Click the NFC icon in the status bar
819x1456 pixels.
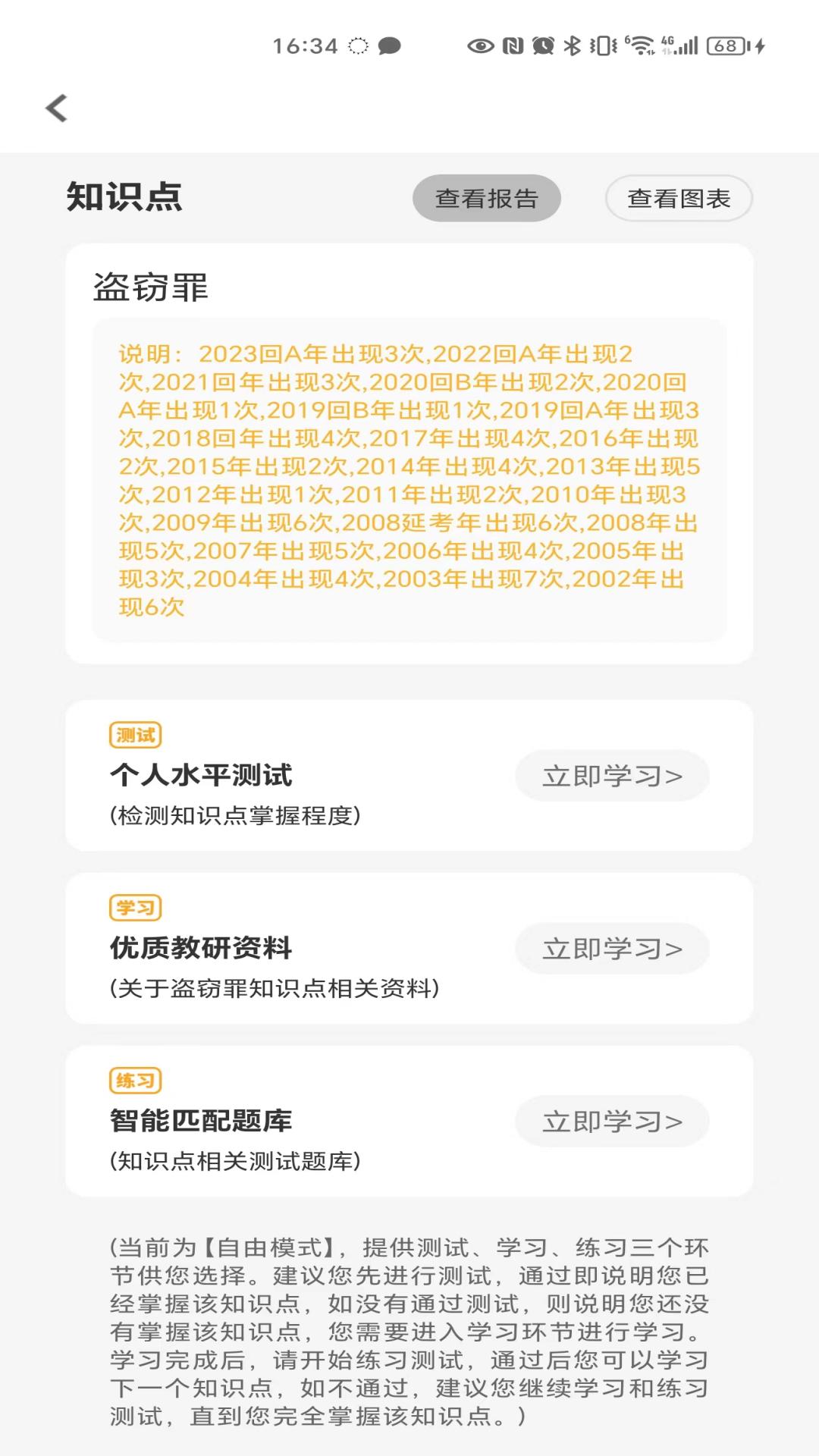[514, 45]
